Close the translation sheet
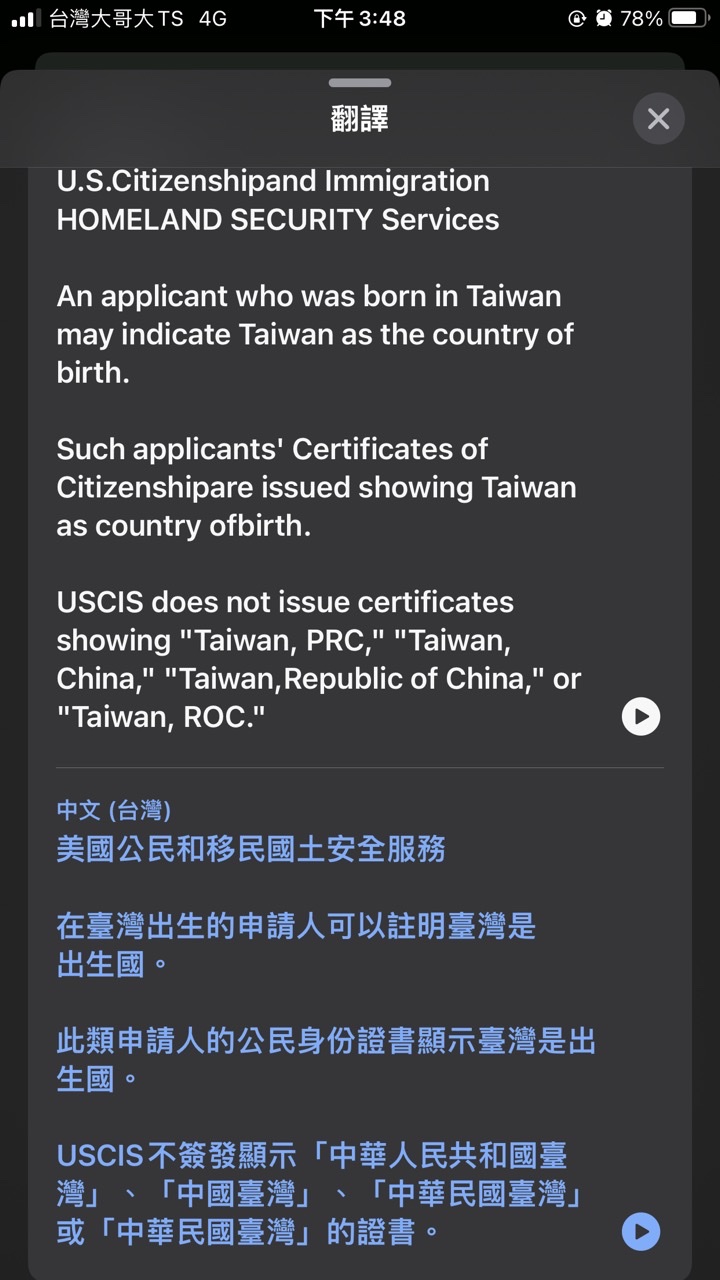Viewport: 720px width, 1280px height. [658, 119]
